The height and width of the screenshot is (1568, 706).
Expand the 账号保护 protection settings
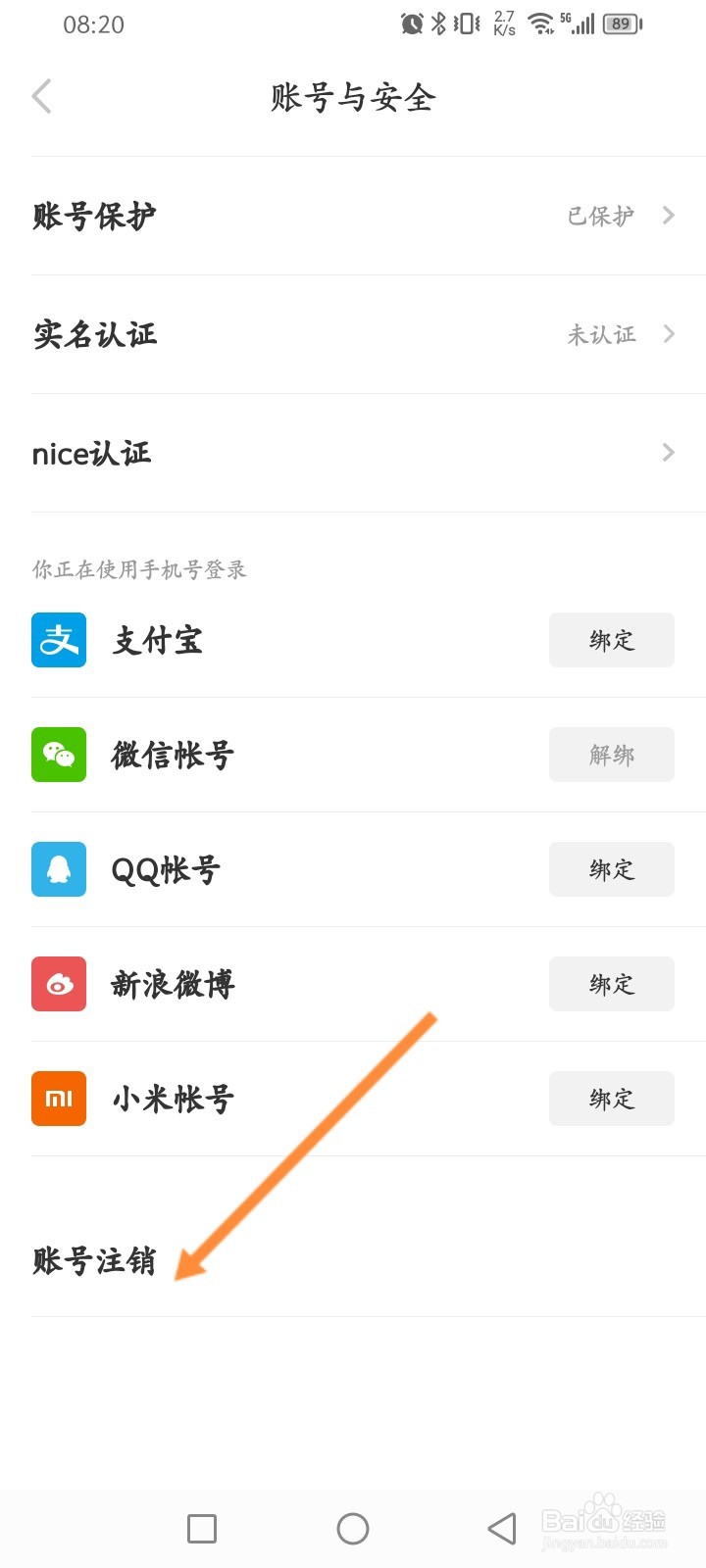pos(353,217)
